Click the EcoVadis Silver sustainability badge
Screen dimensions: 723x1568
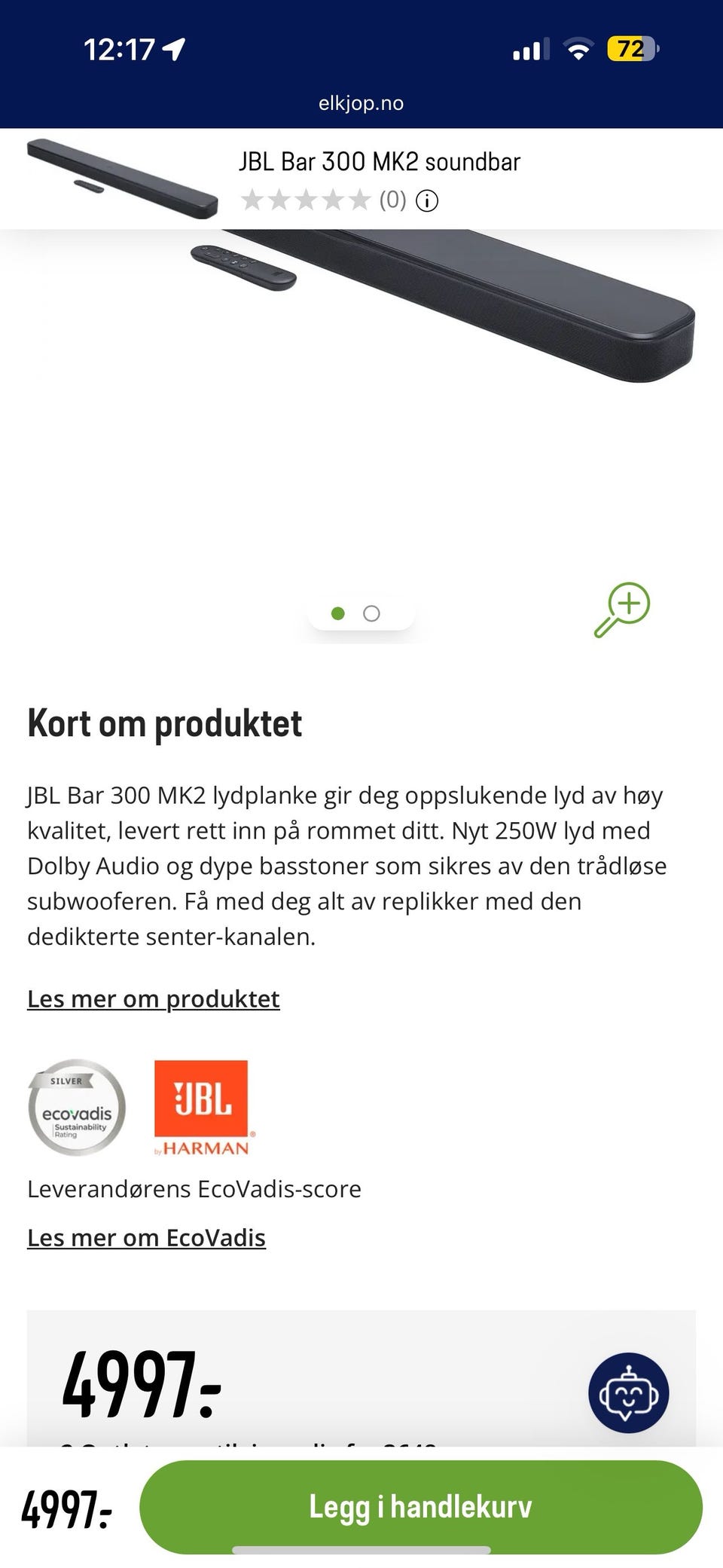point(76,1108)
